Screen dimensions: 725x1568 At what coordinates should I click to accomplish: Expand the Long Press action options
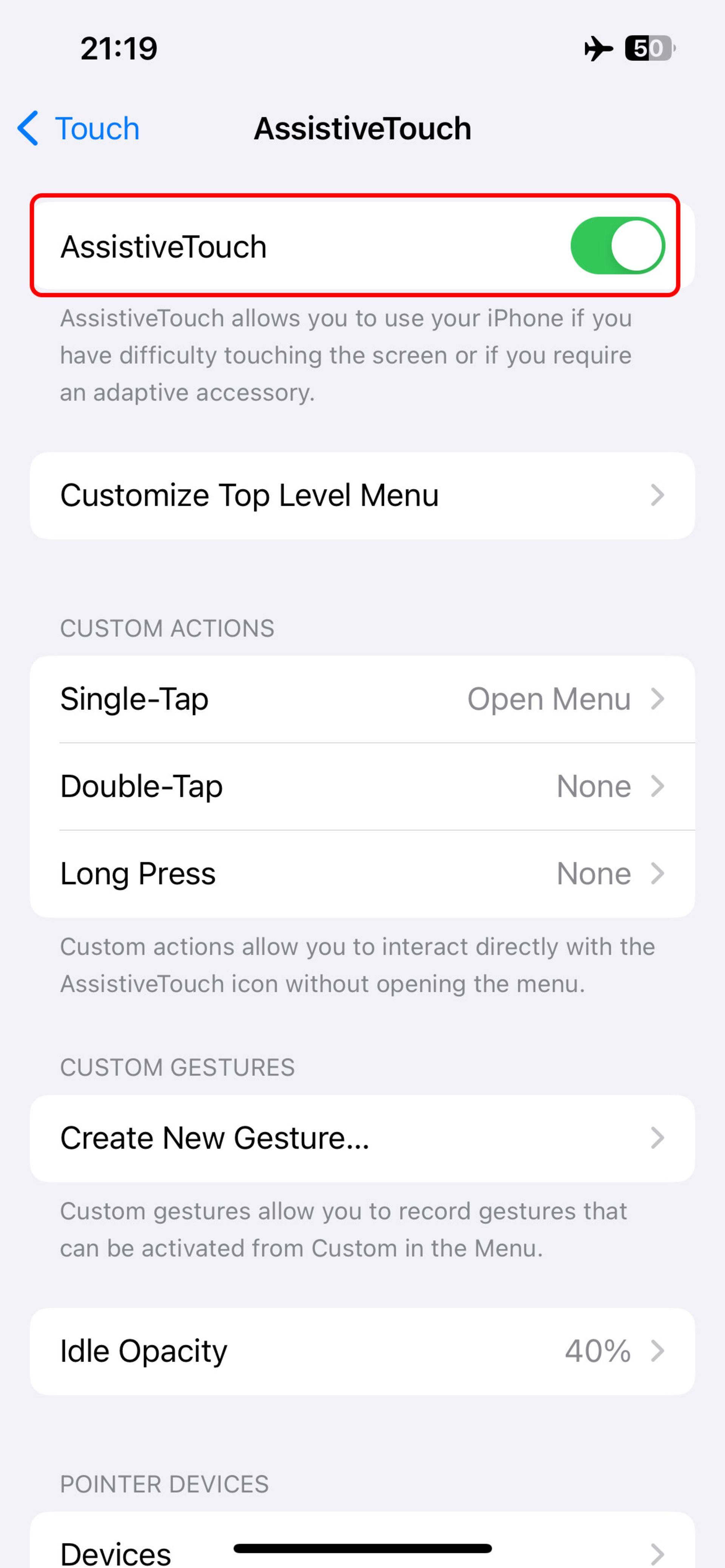coord(362,873)
